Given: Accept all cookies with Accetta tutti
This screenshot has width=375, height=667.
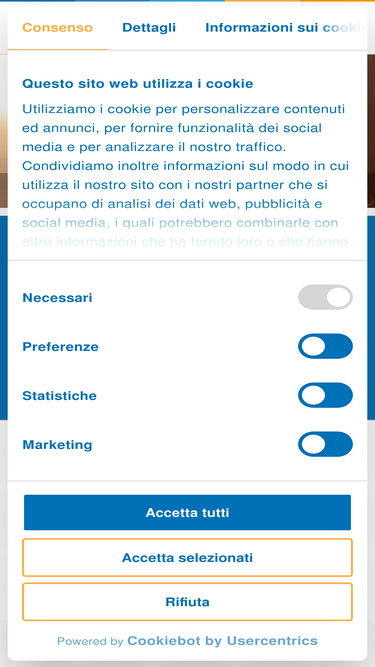Looking at the screenshot, I should click(188, 513).
